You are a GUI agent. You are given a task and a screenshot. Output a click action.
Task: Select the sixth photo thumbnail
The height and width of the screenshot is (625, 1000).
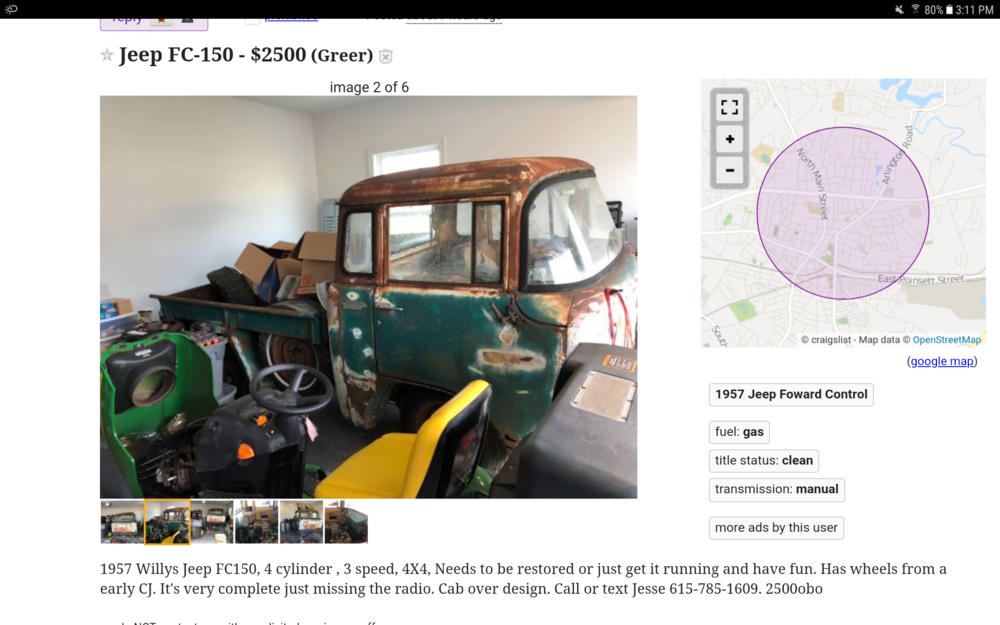point(346,522)
